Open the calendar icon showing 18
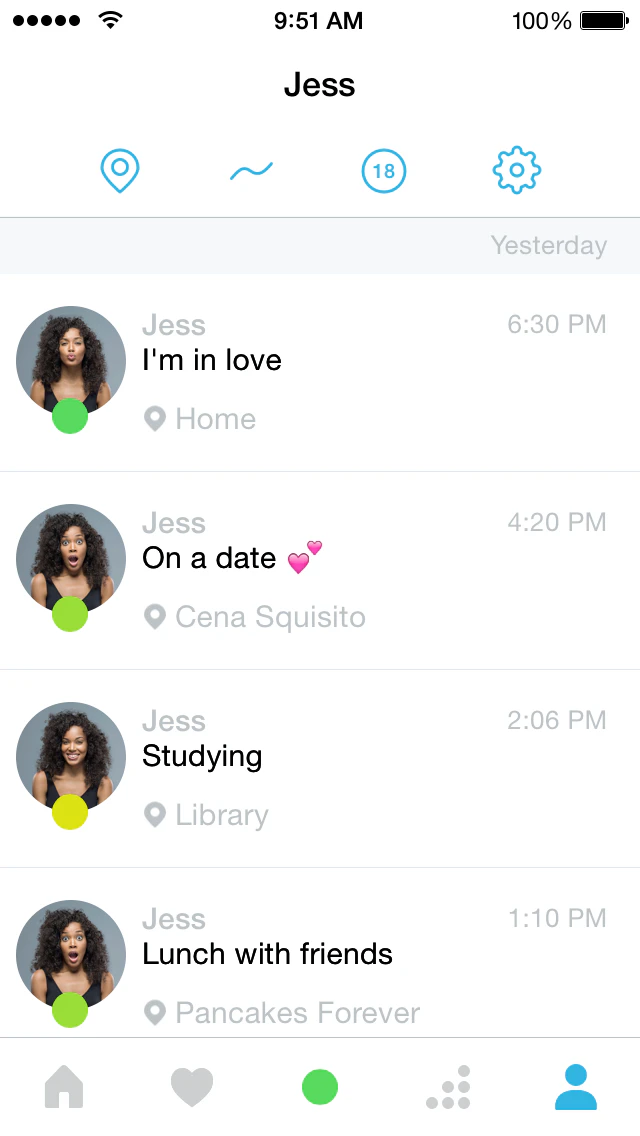Screen dimensions: 640x1136 pos(384,171)
